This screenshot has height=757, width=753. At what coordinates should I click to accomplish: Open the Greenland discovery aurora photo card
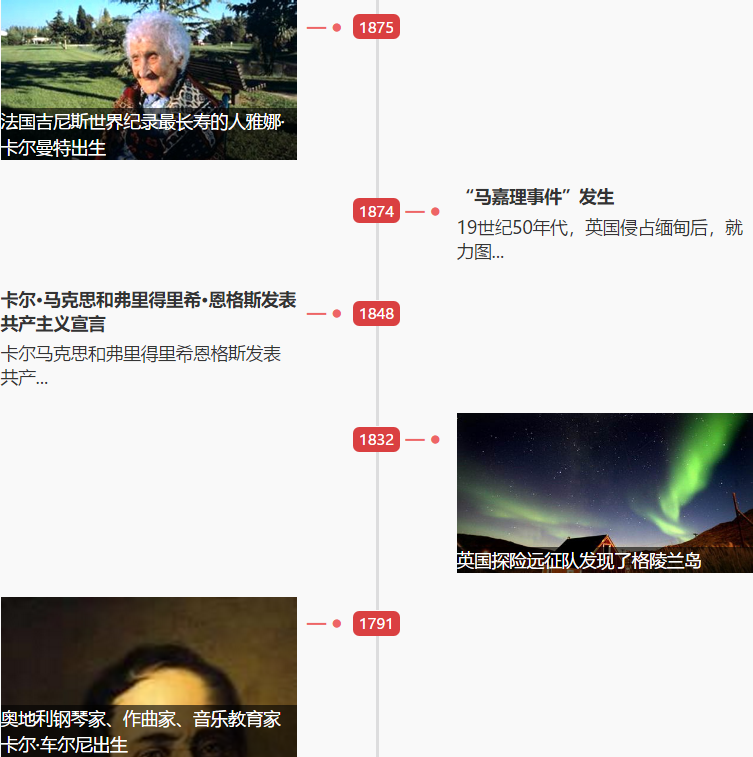(604, 492)
